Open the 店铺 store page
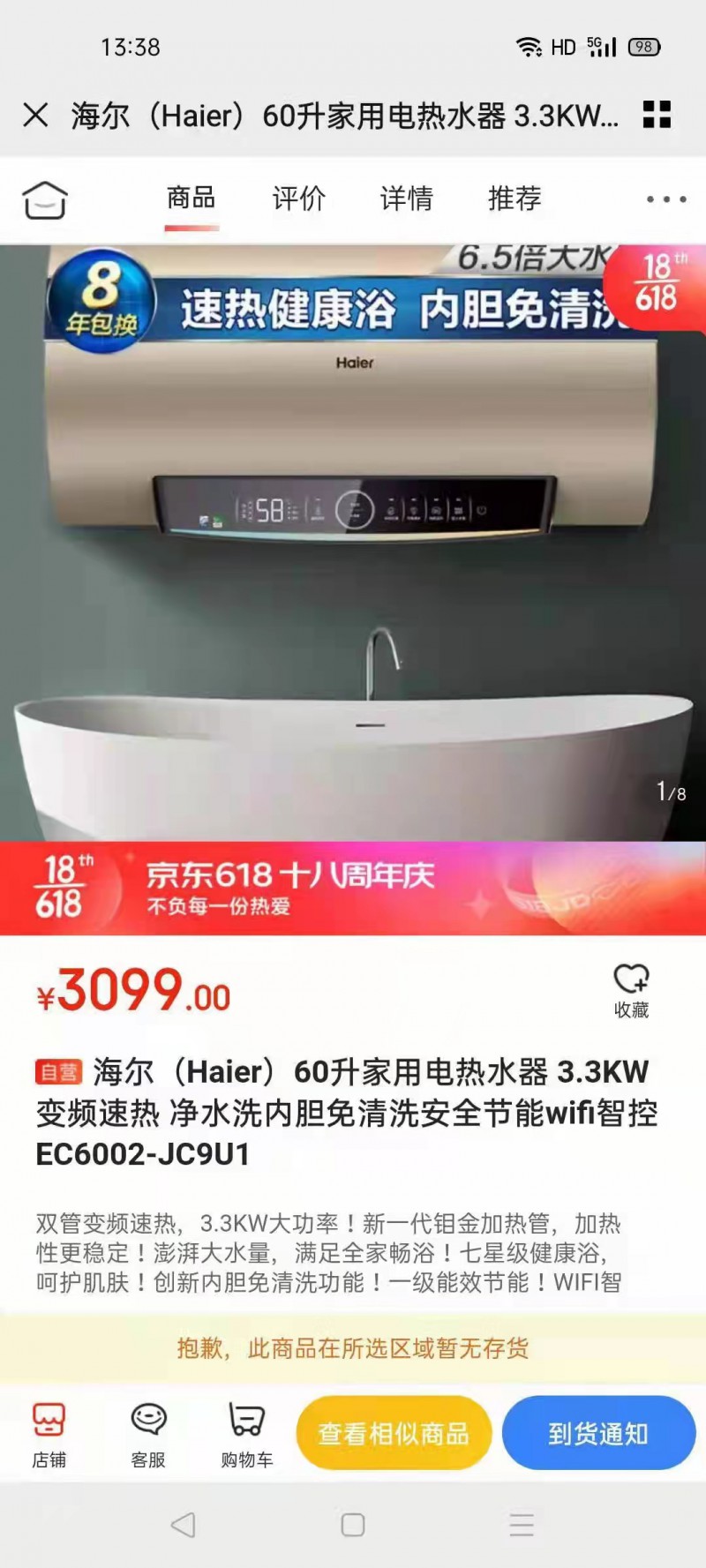Viewport: 706px width, 1568px height. 49,1434
